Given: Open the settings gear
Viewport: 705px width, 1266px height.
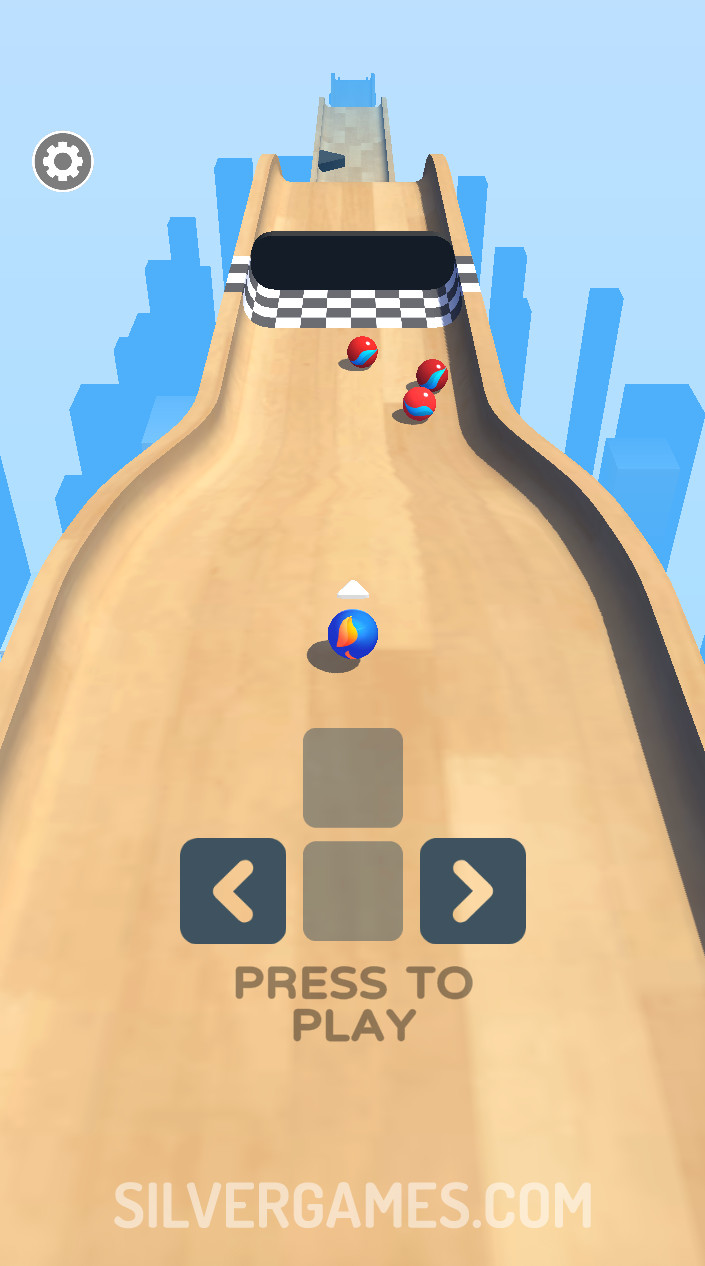Looking at the screenshot, I should tap(63, 161).
